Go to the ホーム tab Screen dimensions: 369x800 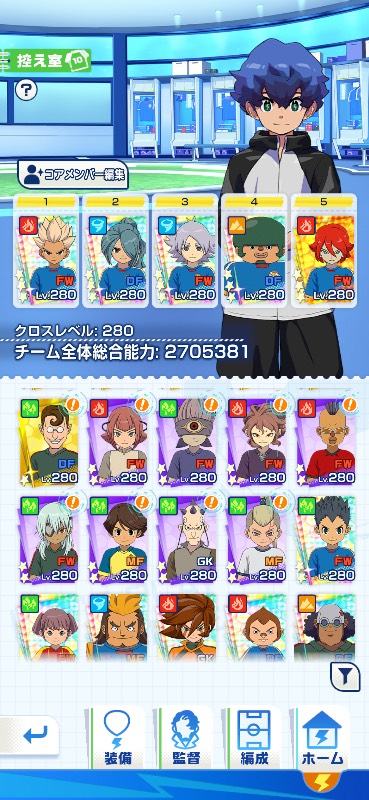(323, 738)
